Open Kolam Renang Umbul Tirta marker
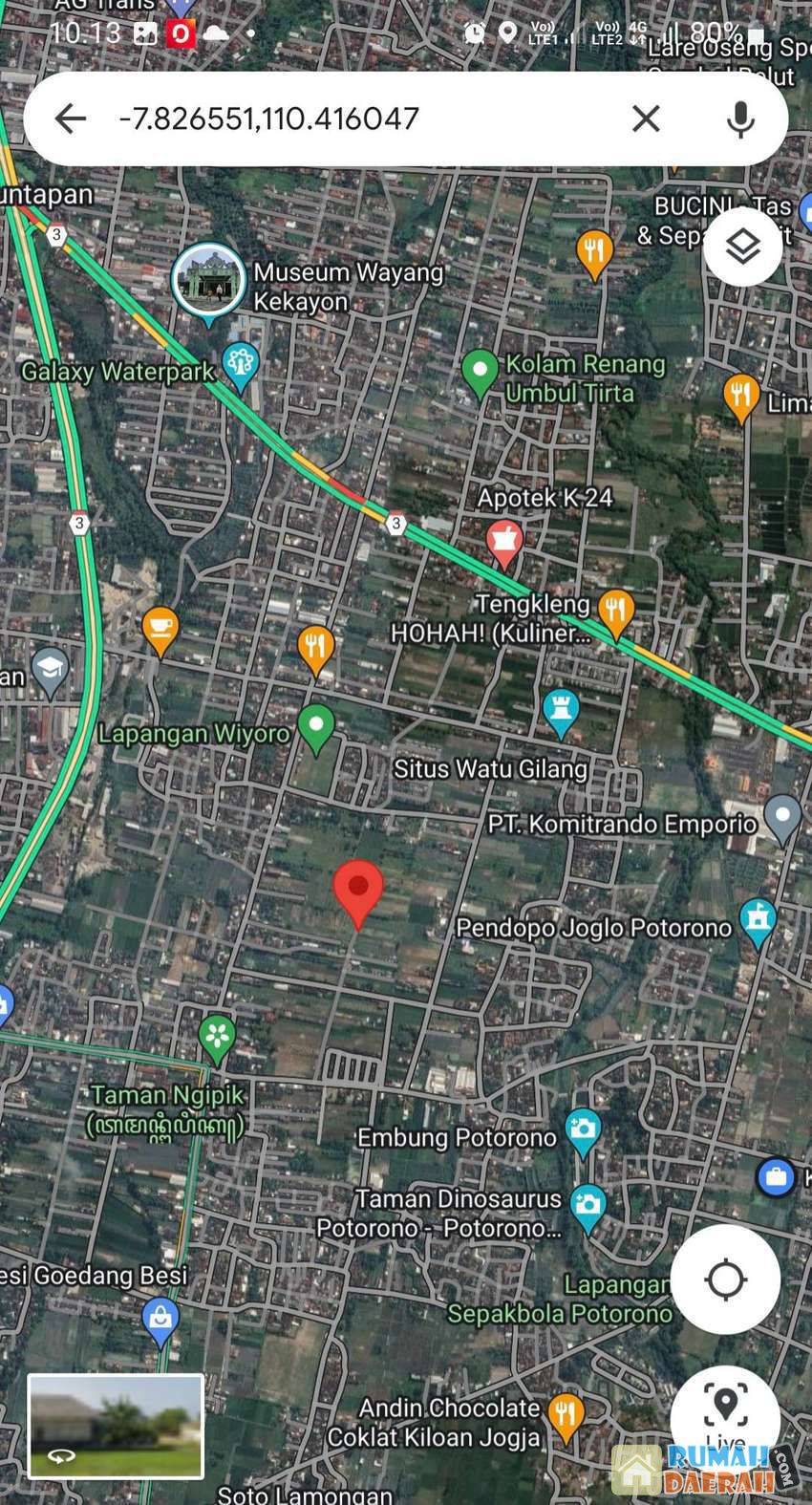The width and height of the screenshot is (812, 1505). click(x=480, y=371)
